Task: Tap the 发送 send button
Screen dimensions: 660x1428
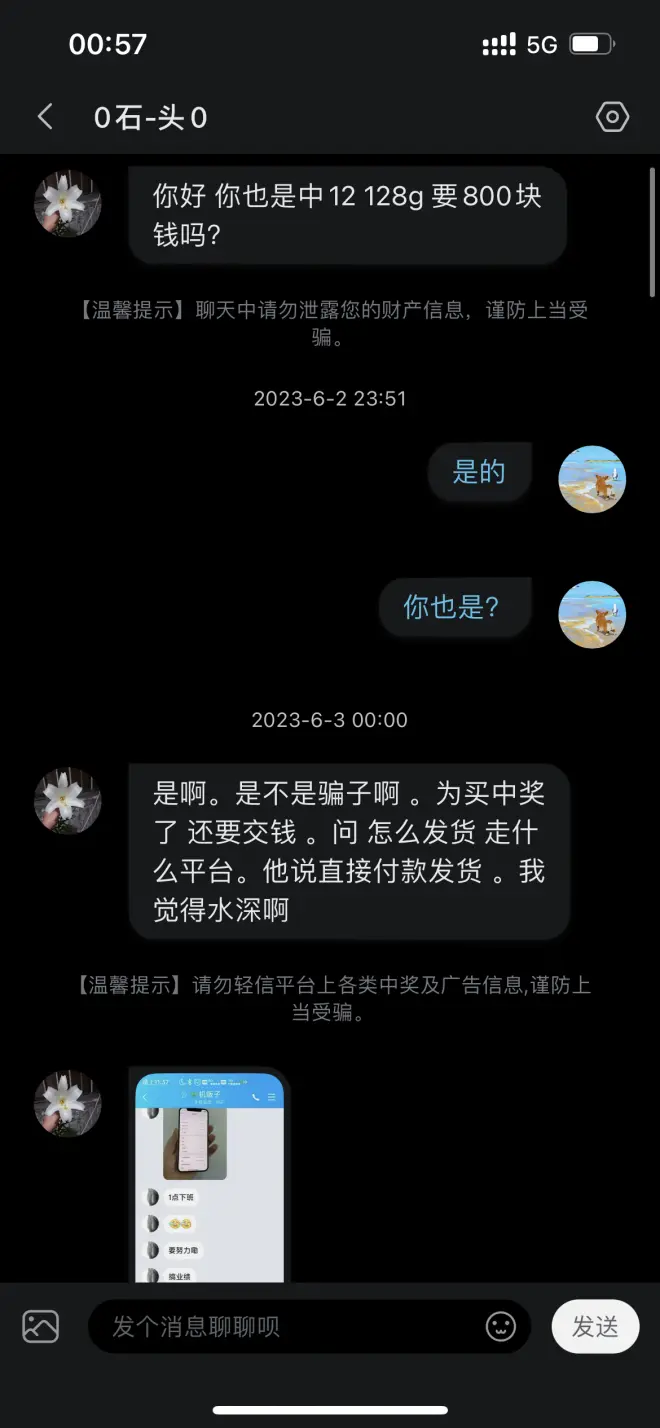Action: [595, 1327]
